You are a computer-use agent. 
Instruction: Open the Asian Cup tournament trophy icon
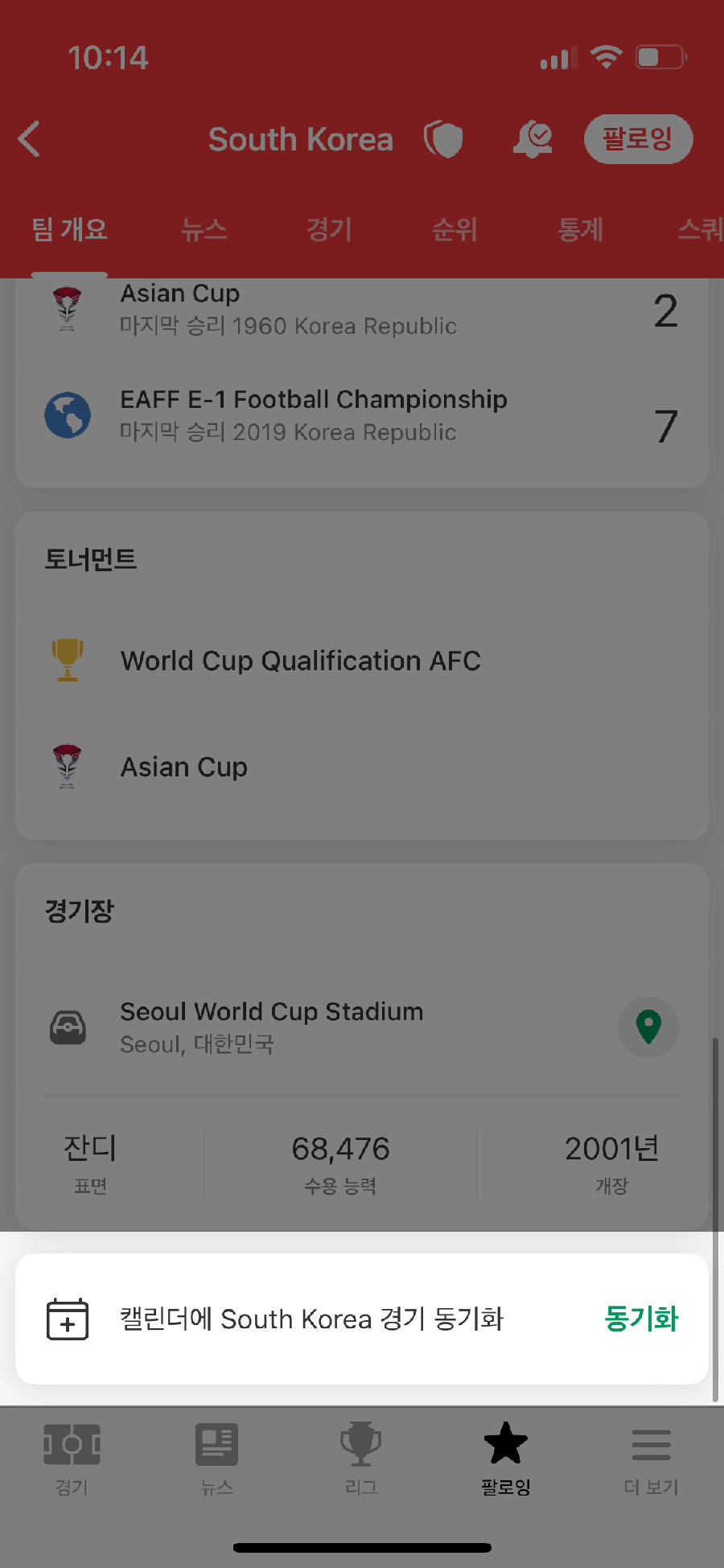(x=68, y=766)
